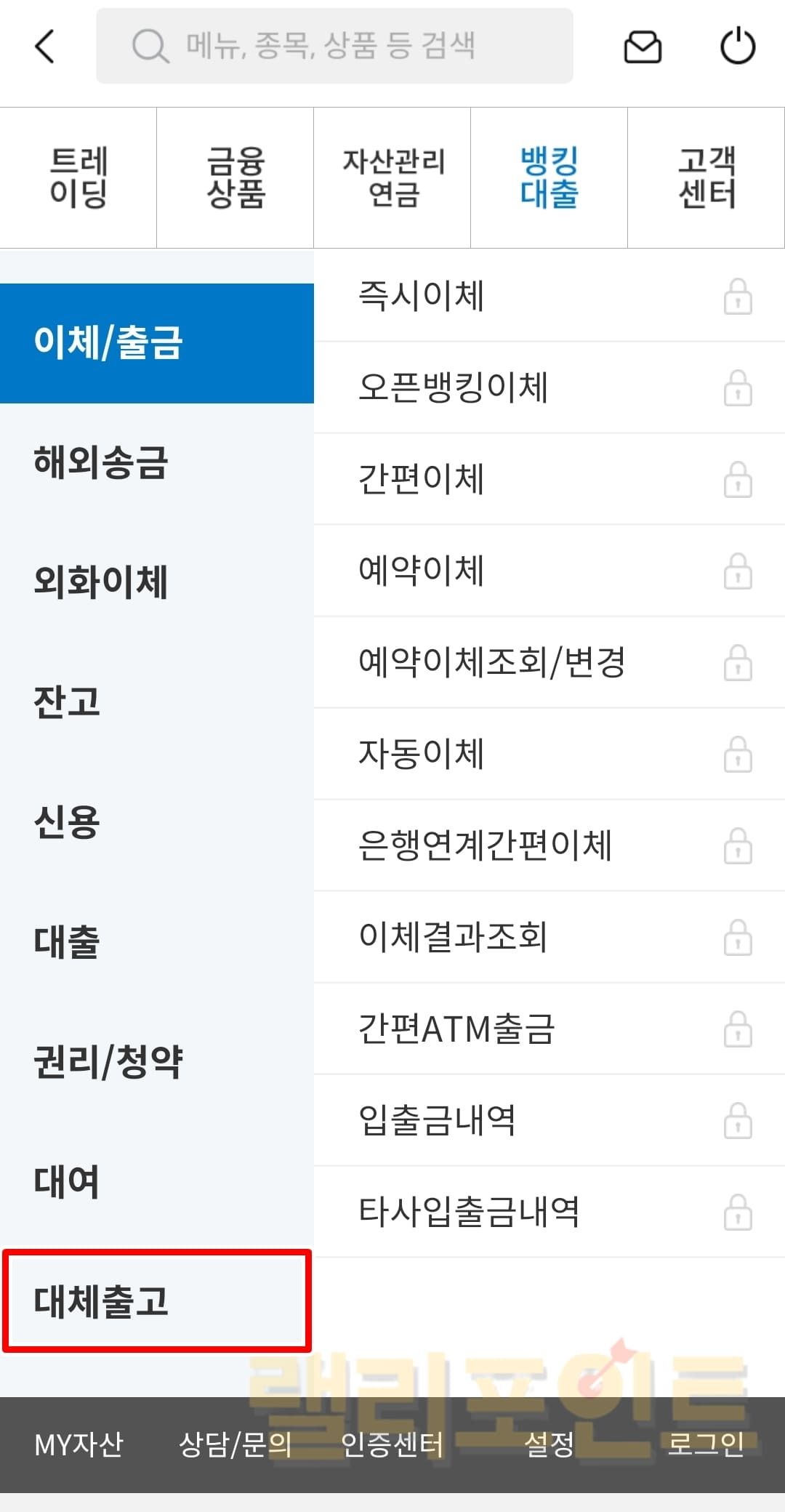Open 인증센터 in the bottom bar

[392, 1444]
